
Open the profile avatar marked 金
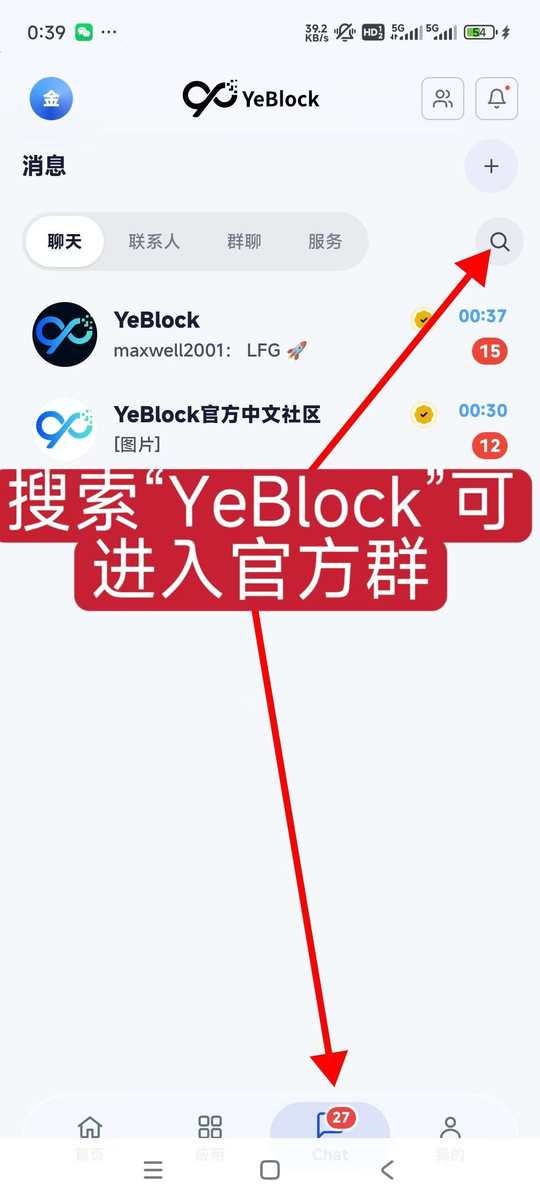coord(51,98)
